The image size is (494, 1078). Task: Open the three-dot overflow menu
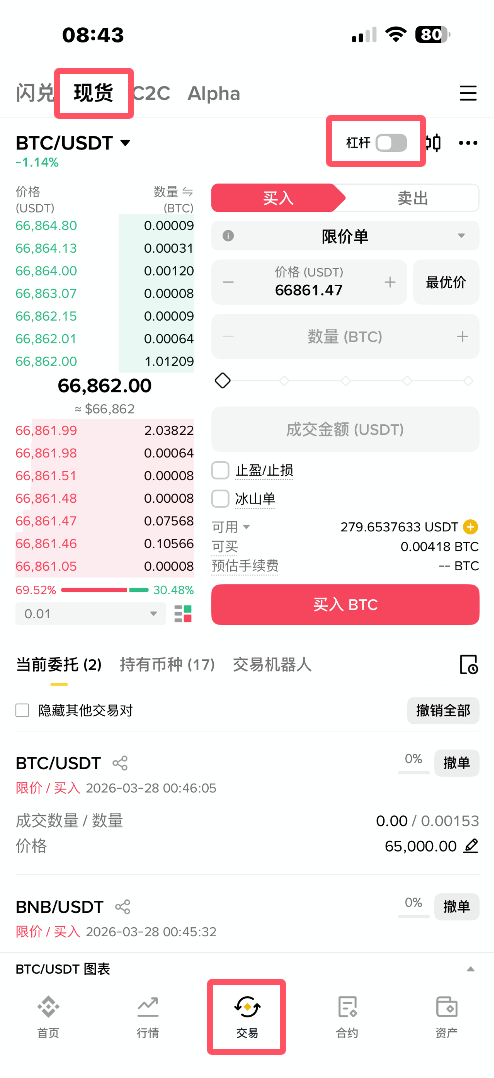click(x=468, y=143)
